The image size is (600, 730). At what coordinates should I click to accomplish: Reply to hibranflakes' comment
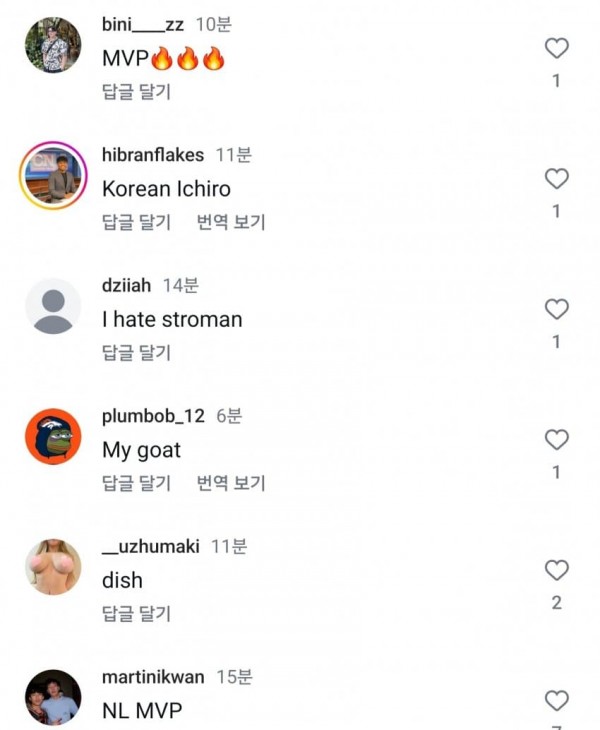pos(136,222)
